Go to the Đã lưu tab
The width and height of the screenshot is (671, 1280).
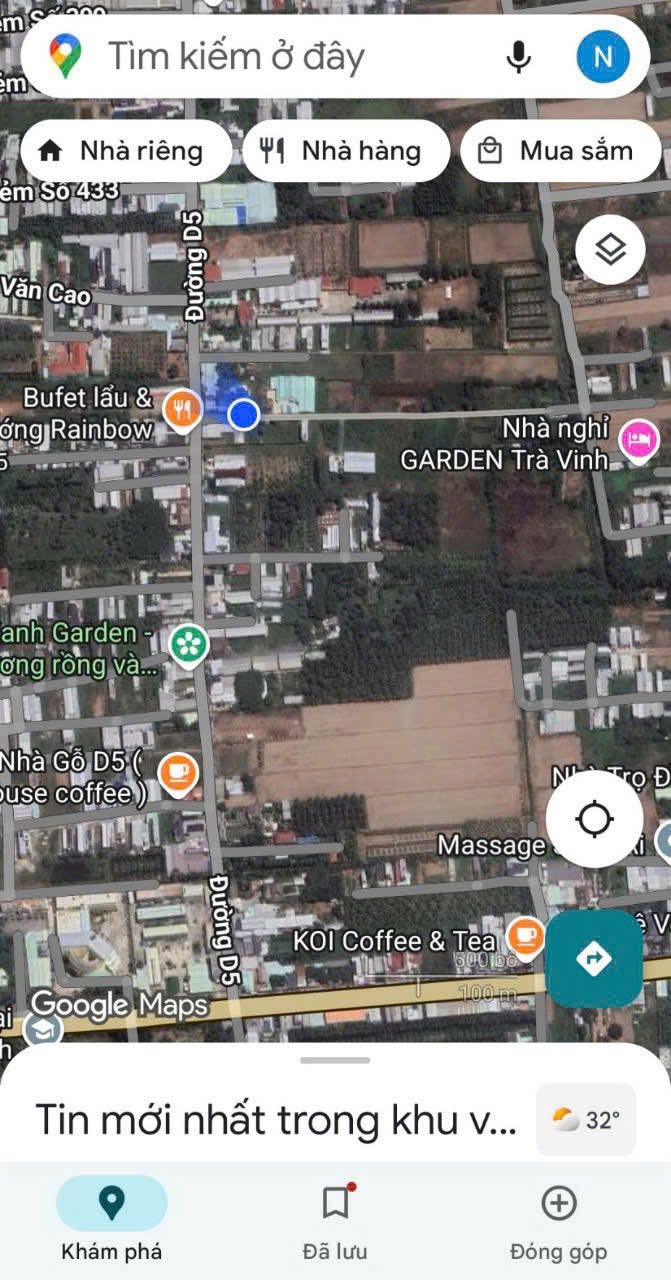335,1218
